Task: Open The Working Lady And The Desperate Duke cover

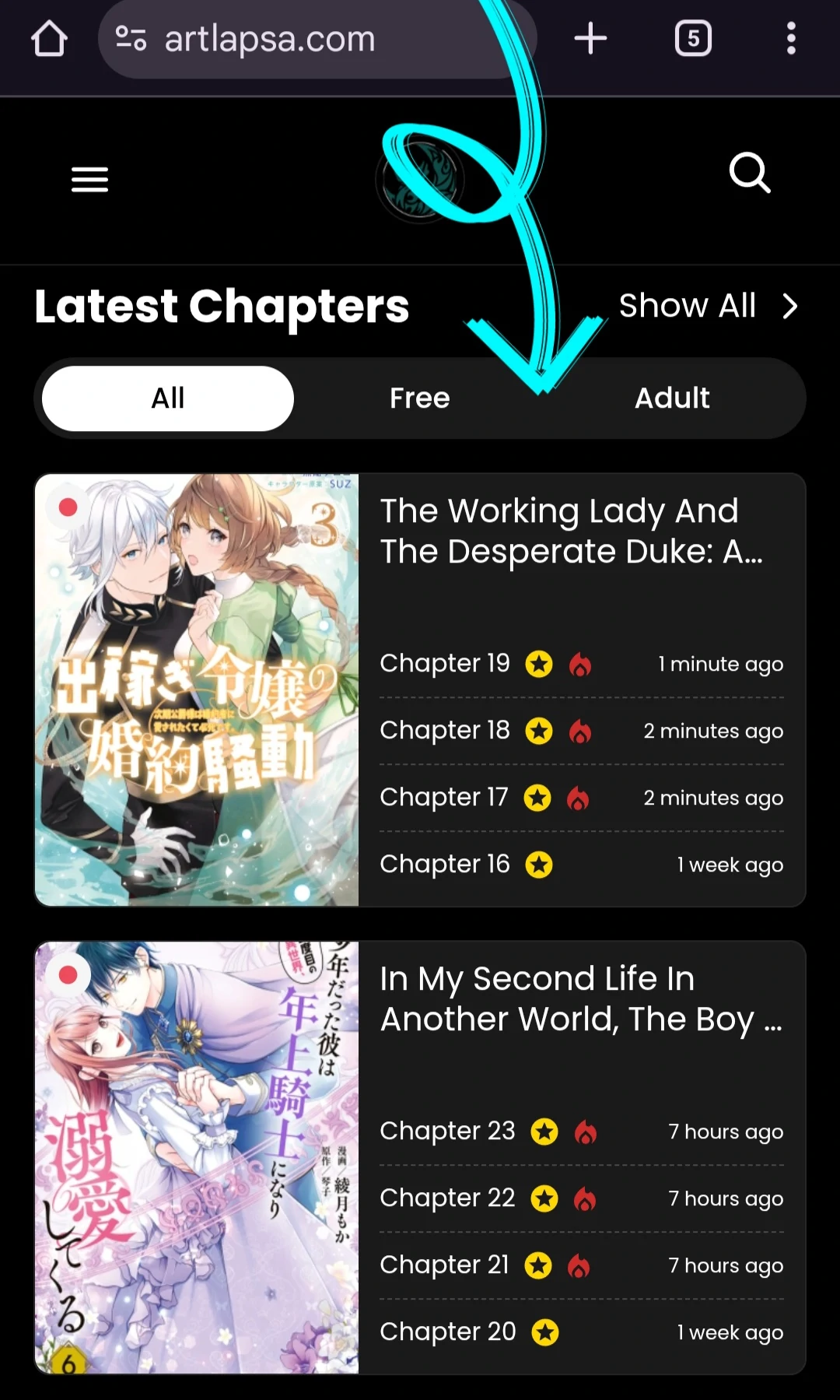Action: 197,689
